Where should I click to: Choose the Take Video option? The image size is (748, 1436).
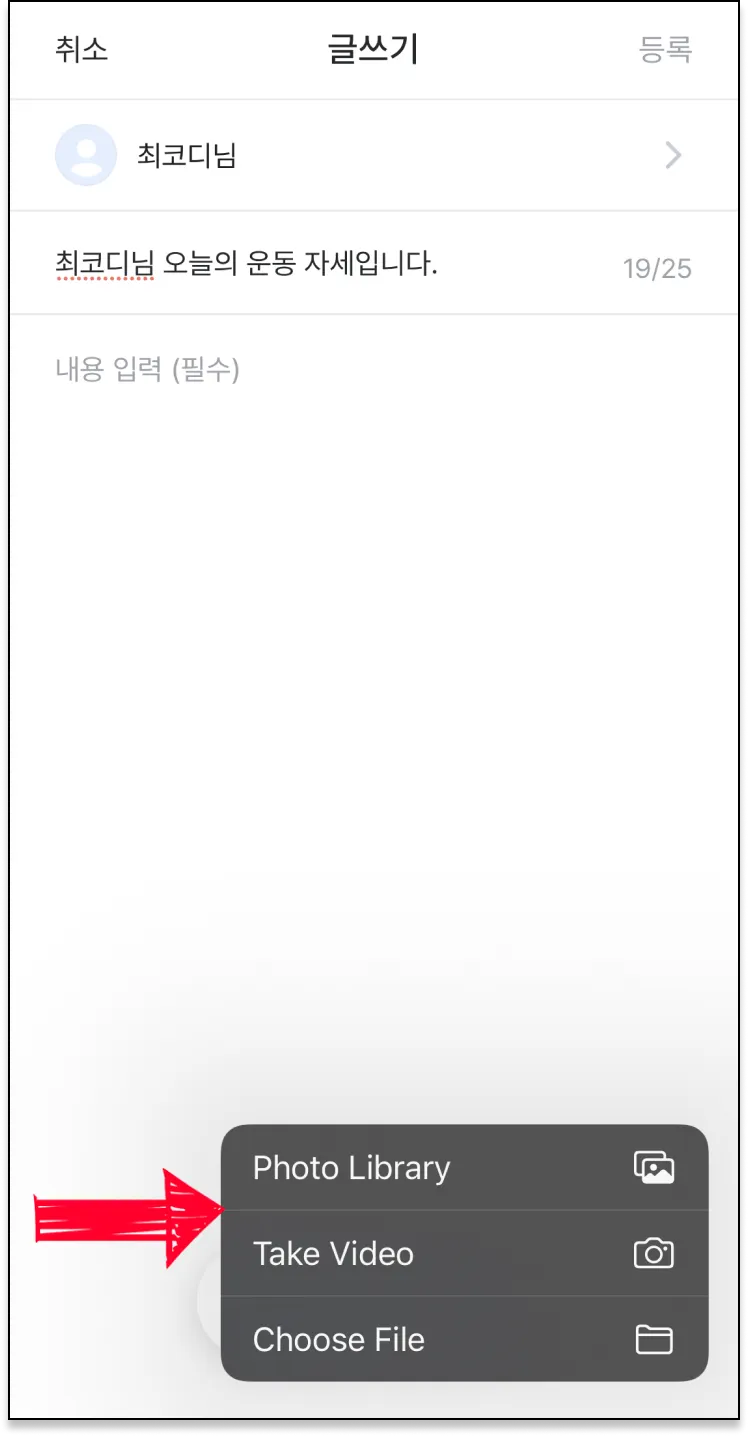coord(464,1253)
